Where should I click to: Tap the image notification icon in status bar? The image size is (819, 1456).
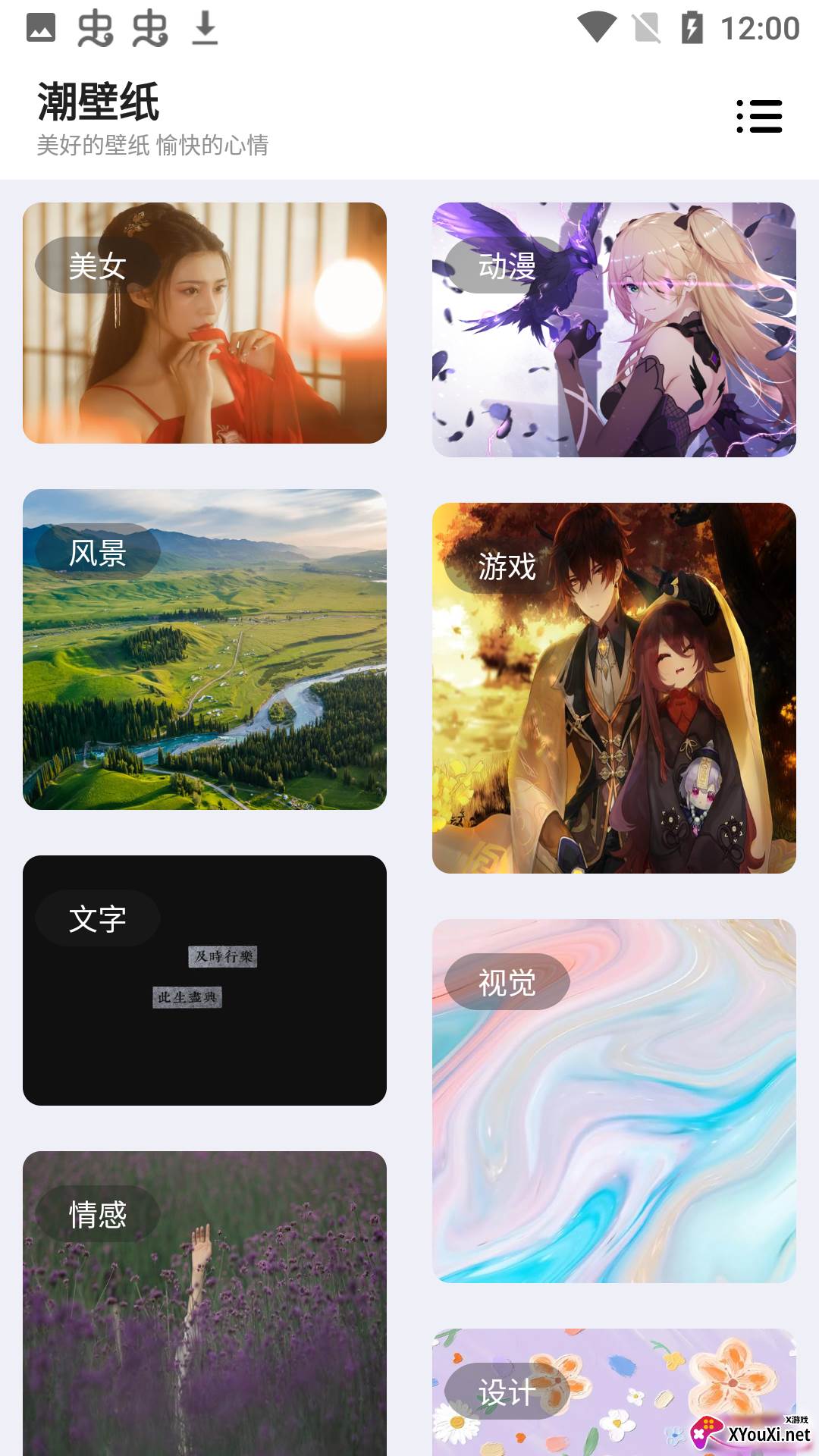42,29
